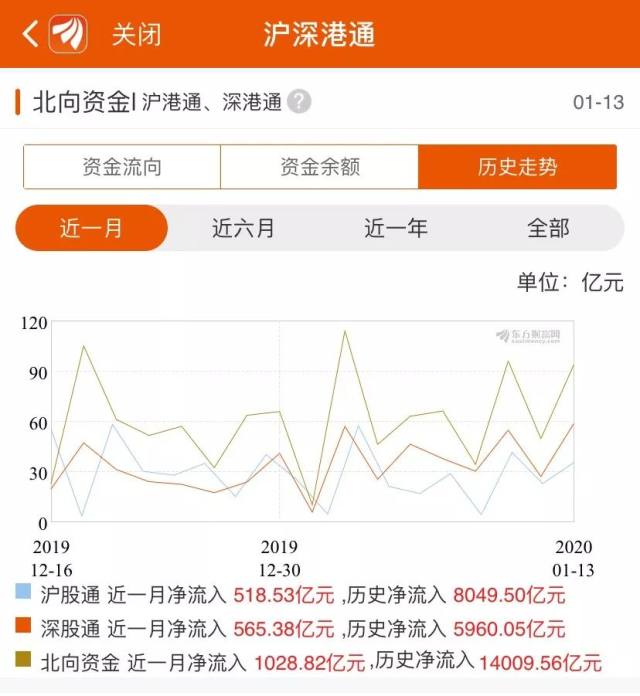The image size is (640, 696).
Task: Switch to the 资金流向 tab
Action: pyautogui.click(x=122, y=167)
